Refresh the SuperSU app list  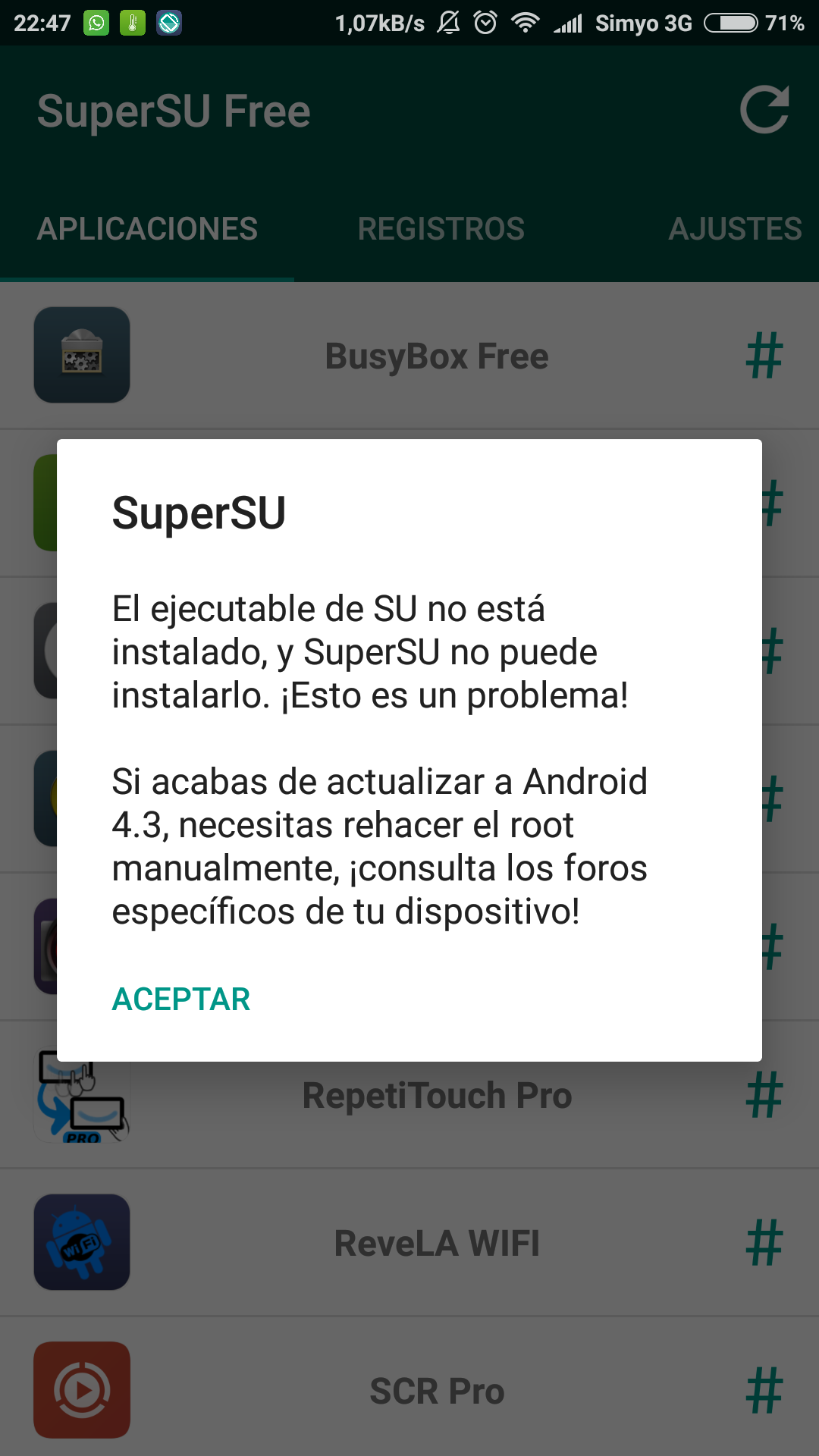click(x=764, y=111)
